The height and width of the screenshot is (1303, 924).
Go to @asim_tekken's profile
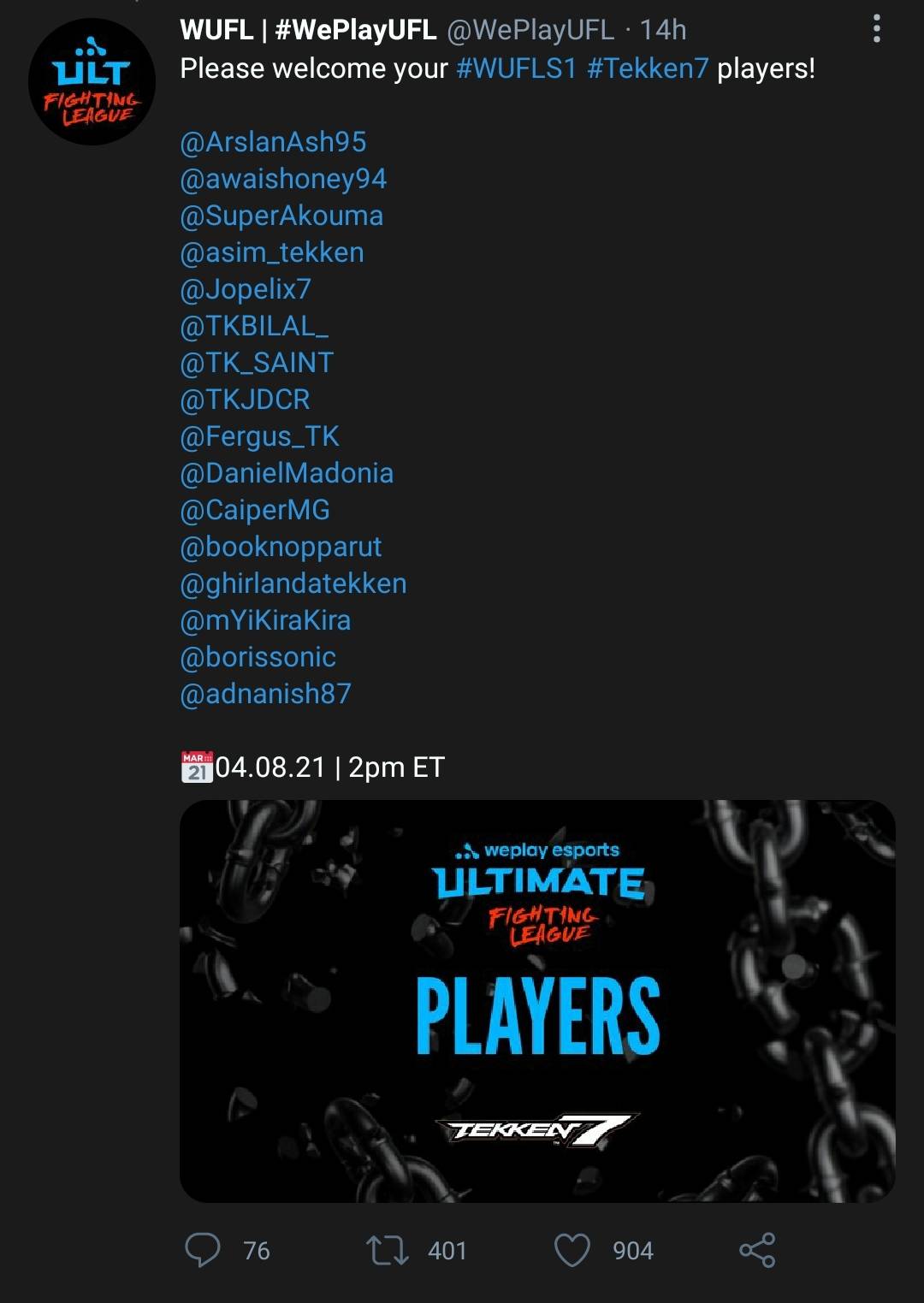click(272, 252)
